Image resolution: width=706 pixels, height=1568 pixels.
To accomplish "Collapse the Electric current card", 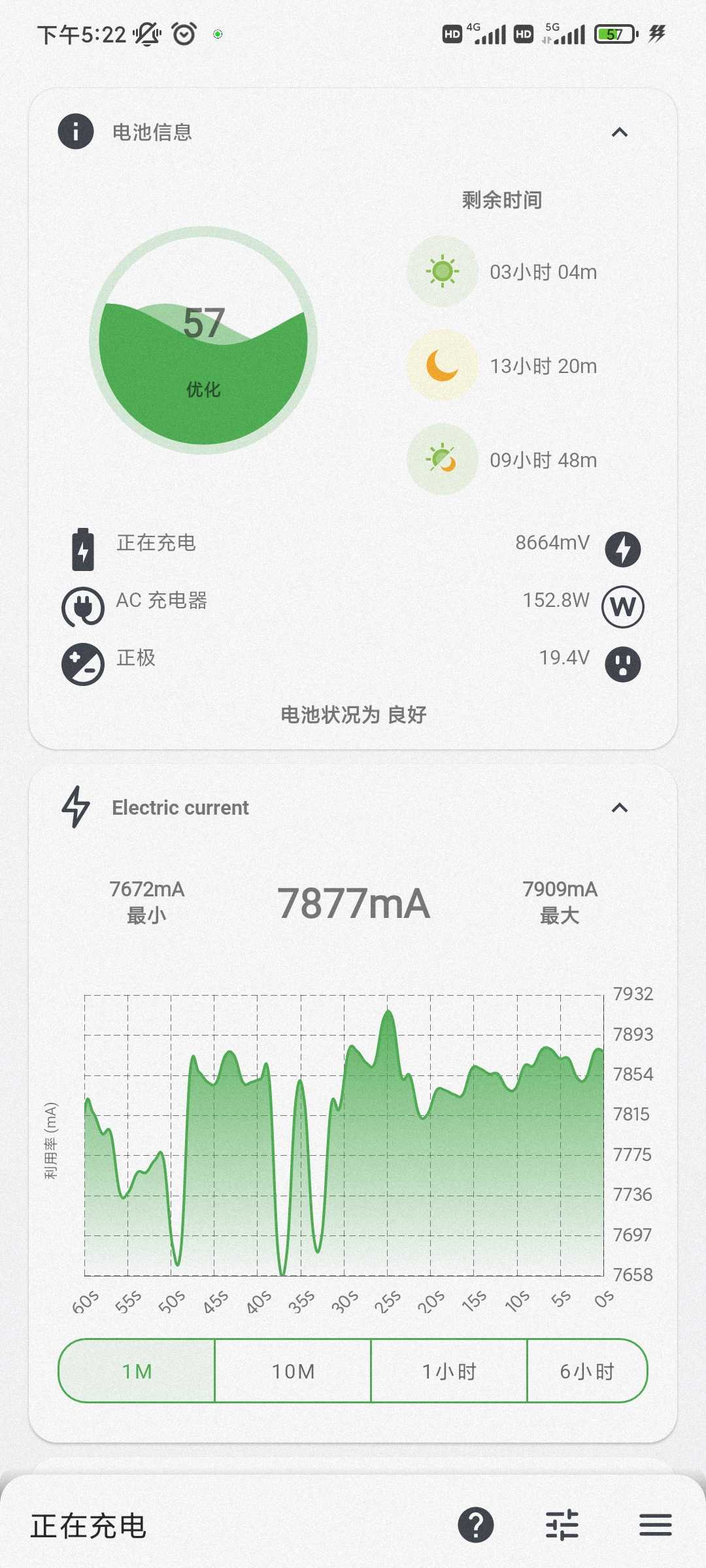I will (619, 808).
